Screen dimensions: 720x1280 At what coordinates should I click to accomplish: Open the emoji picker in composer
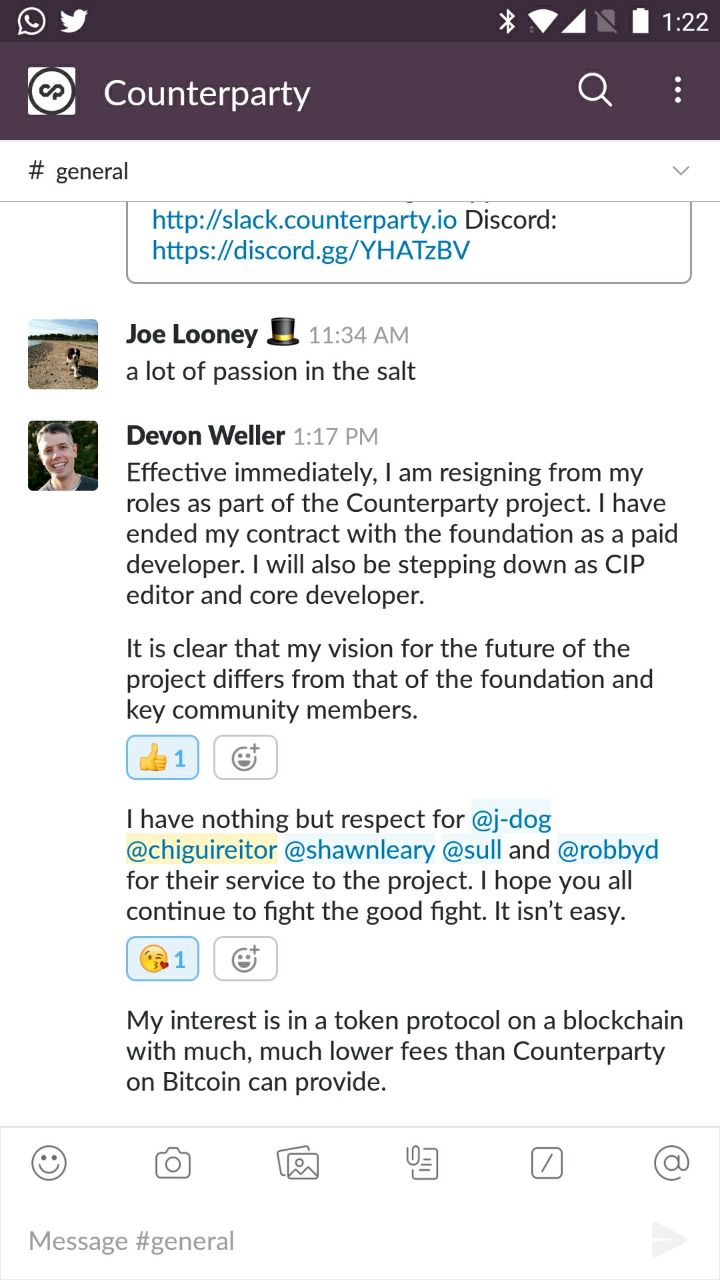49,1163
